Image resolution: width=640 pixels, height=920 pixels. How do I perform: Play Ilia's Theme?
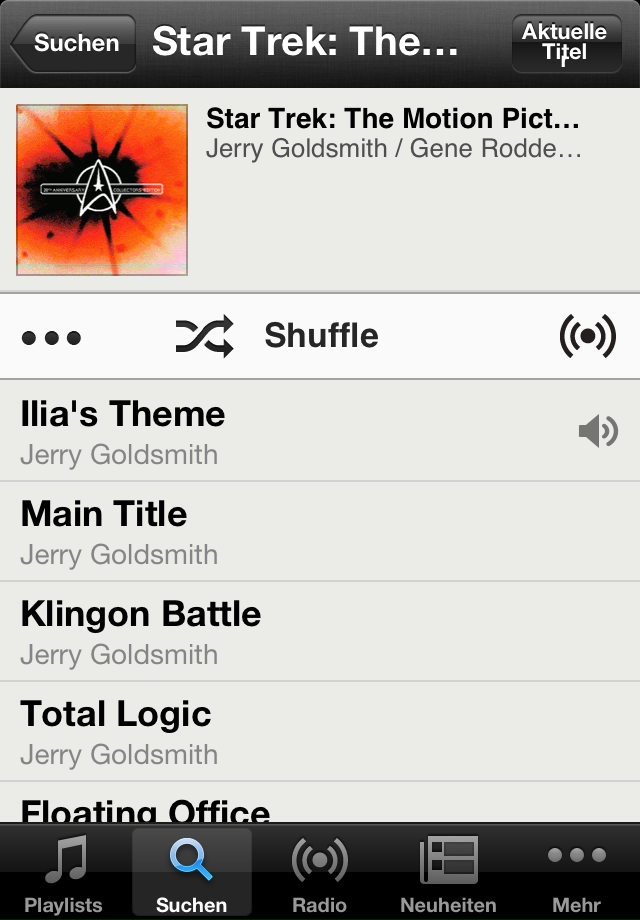[x=300, y=431]
